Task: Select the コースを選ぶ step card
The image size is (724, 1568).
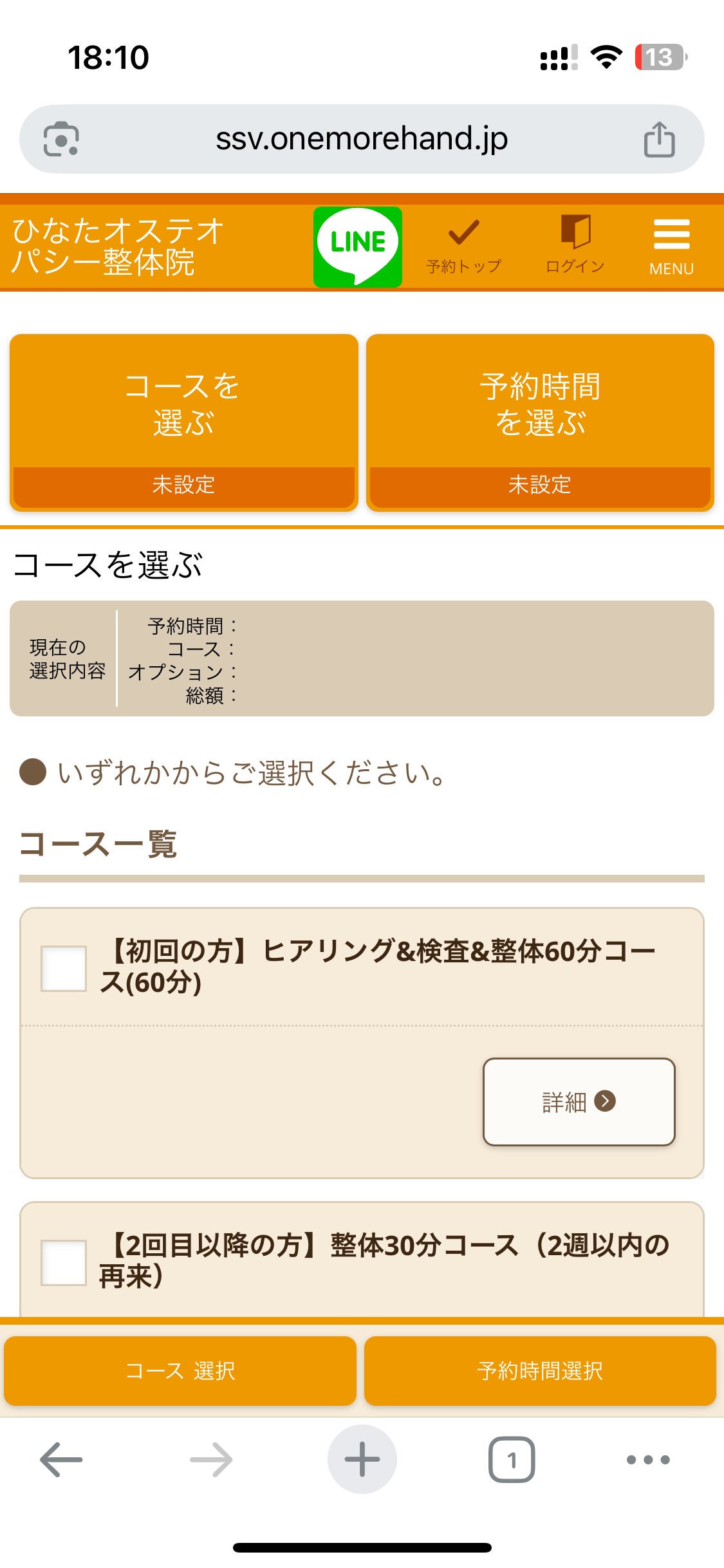Action: coord(184,422)
